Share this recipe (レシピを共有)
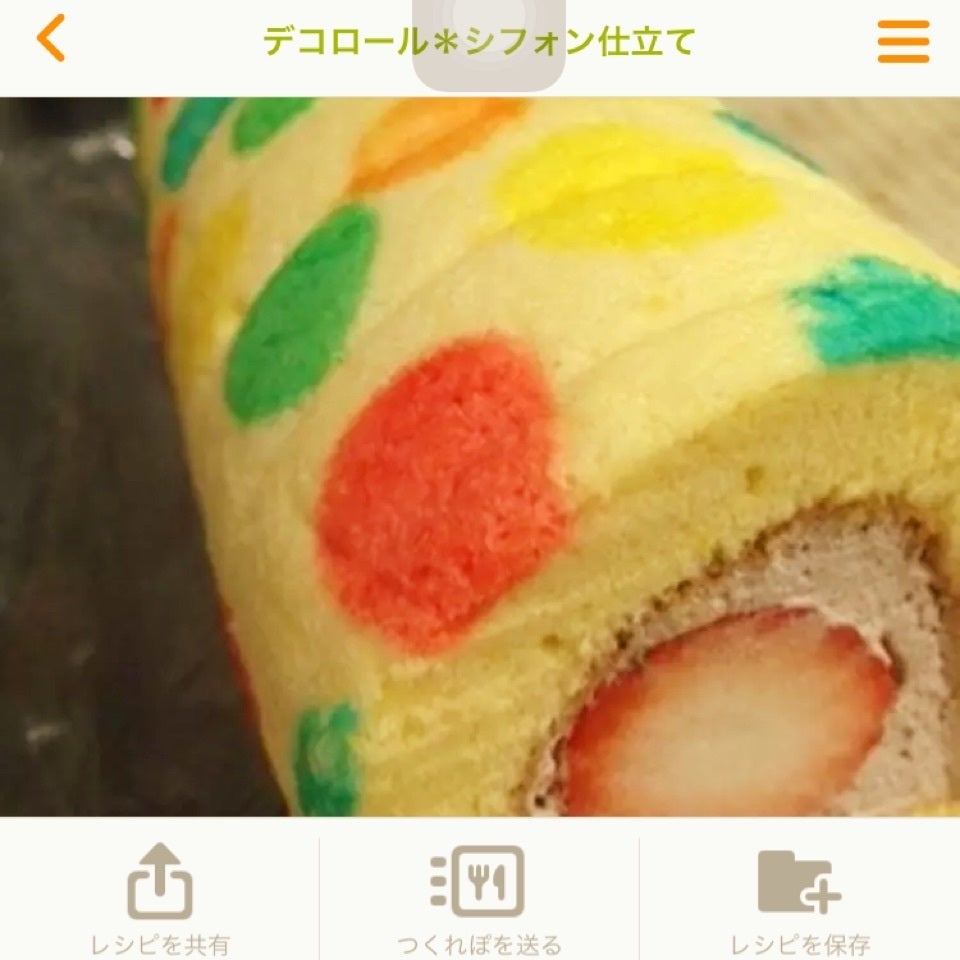Image resolution: width=960 pixels, height=960 pixels. pyautogui.click(x=159, y=895)
